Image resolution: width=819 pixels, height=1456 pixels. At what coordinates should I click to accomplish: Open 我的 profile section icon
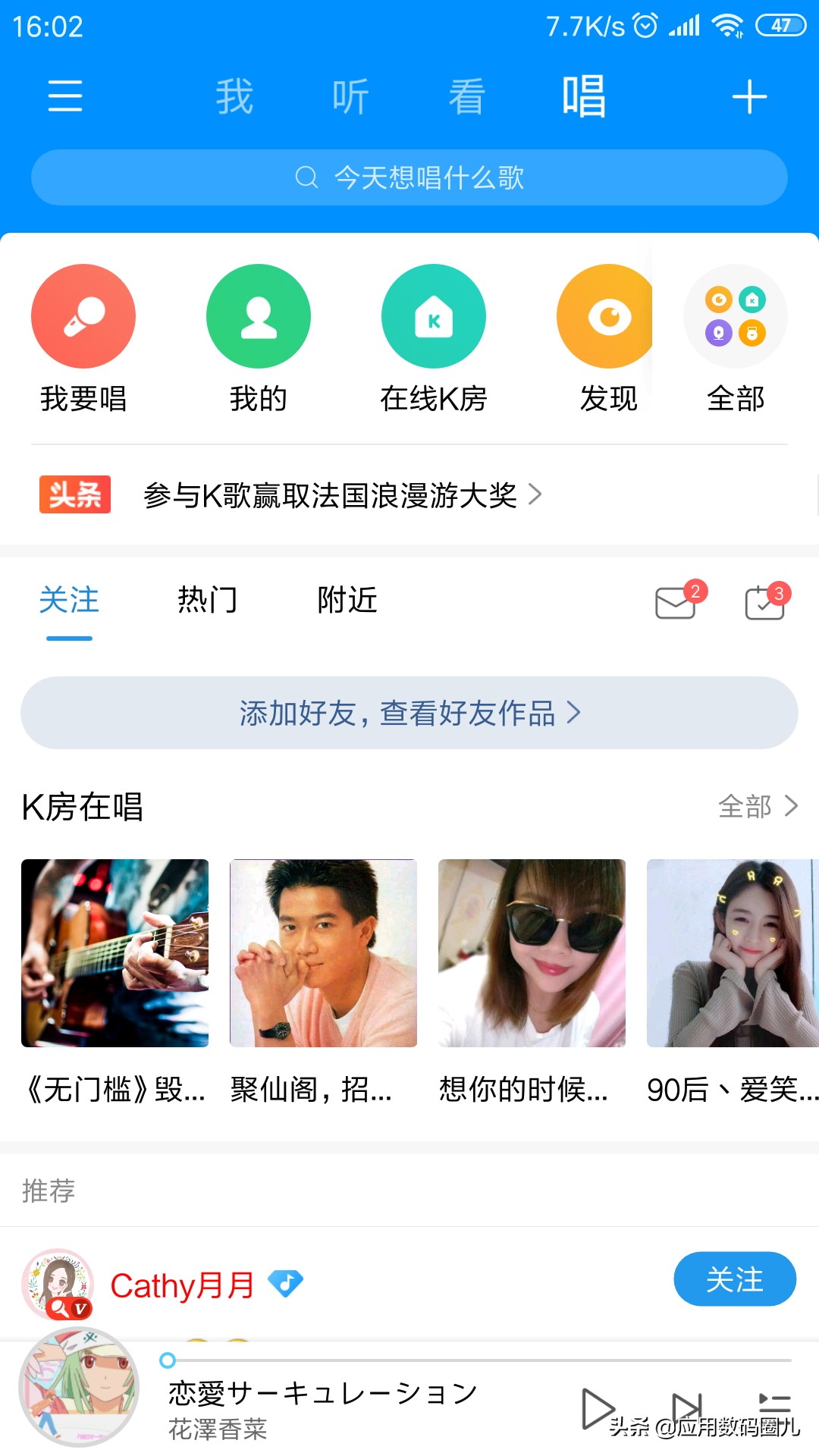(x=258, y=315)
